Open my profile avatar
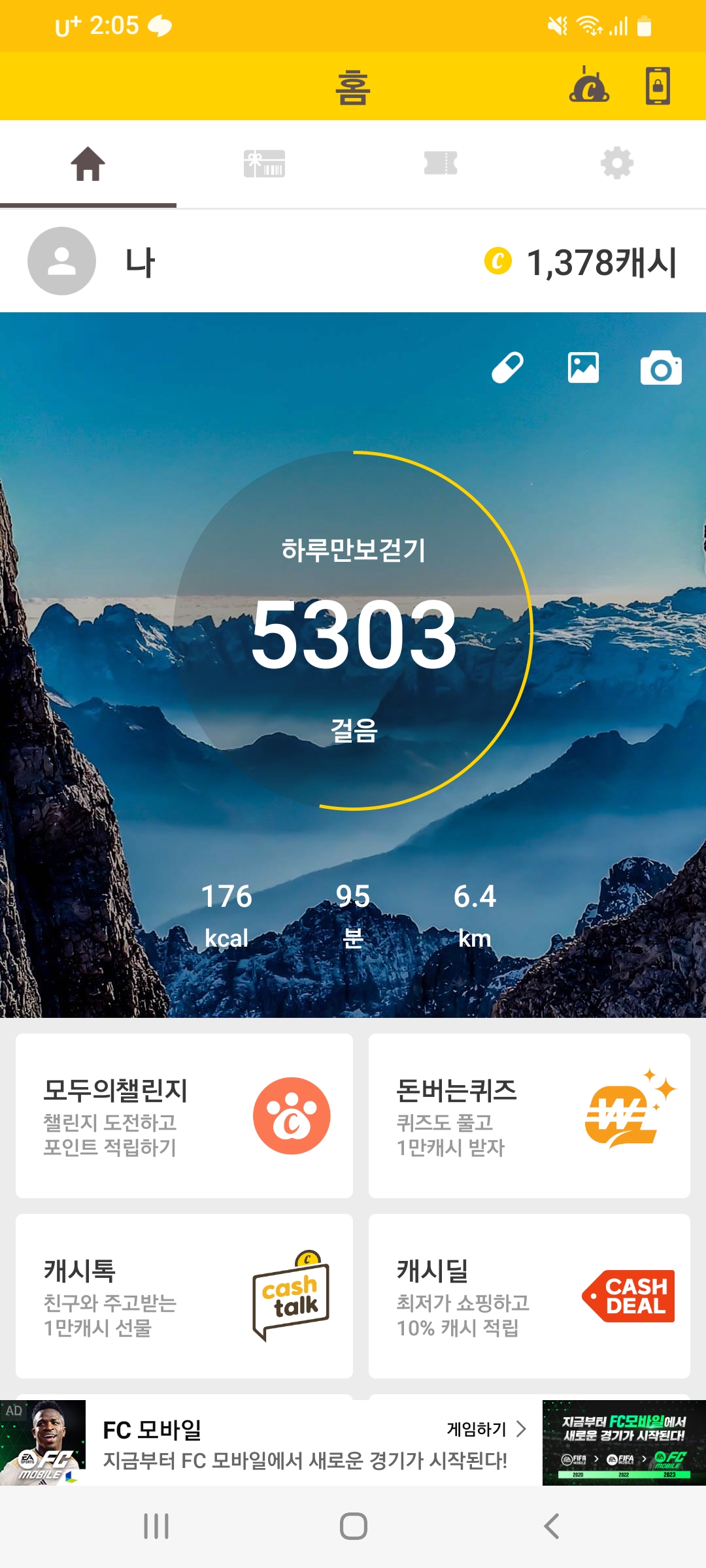The width and height of the screenshot is (706, 1568). tap(62, 261)
